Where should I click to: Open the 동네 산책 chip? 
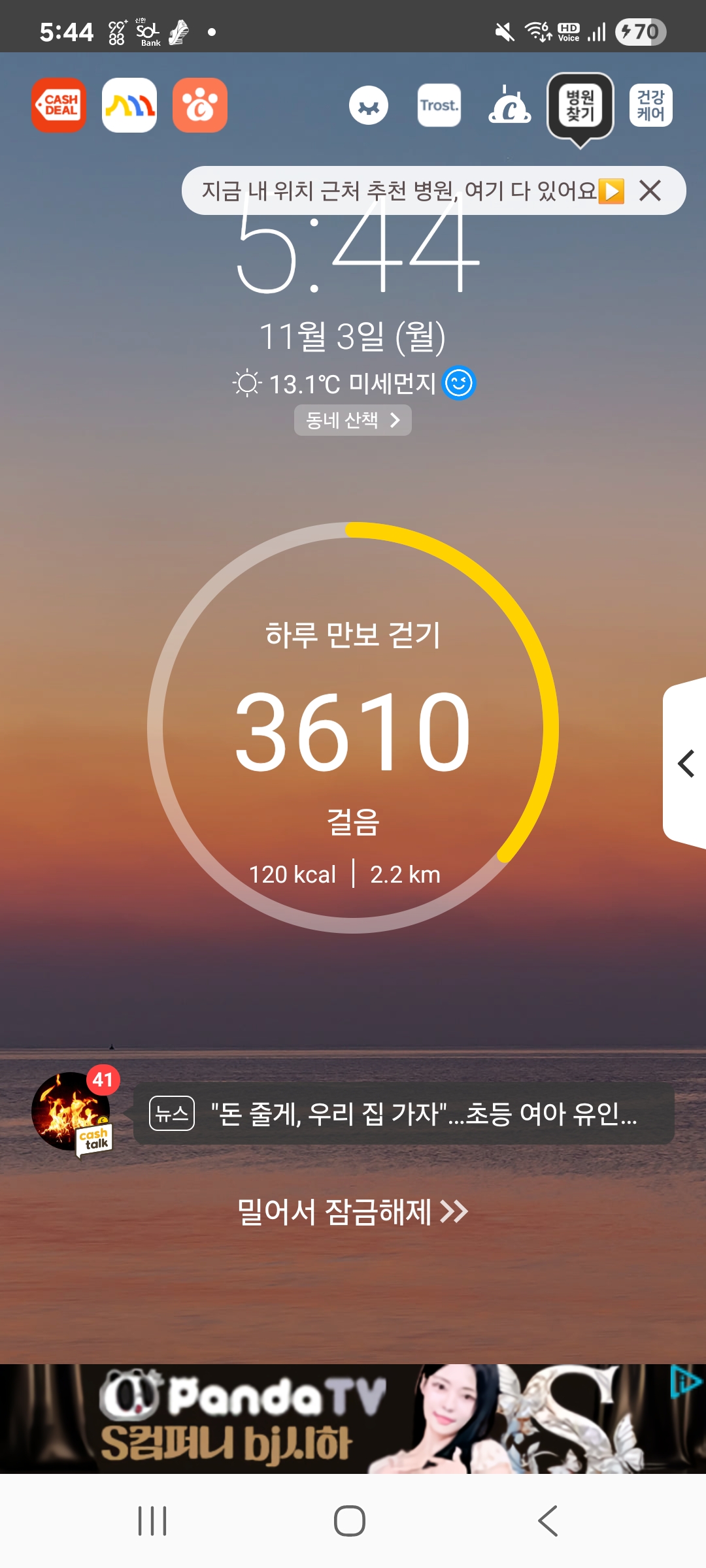[352, 419]
